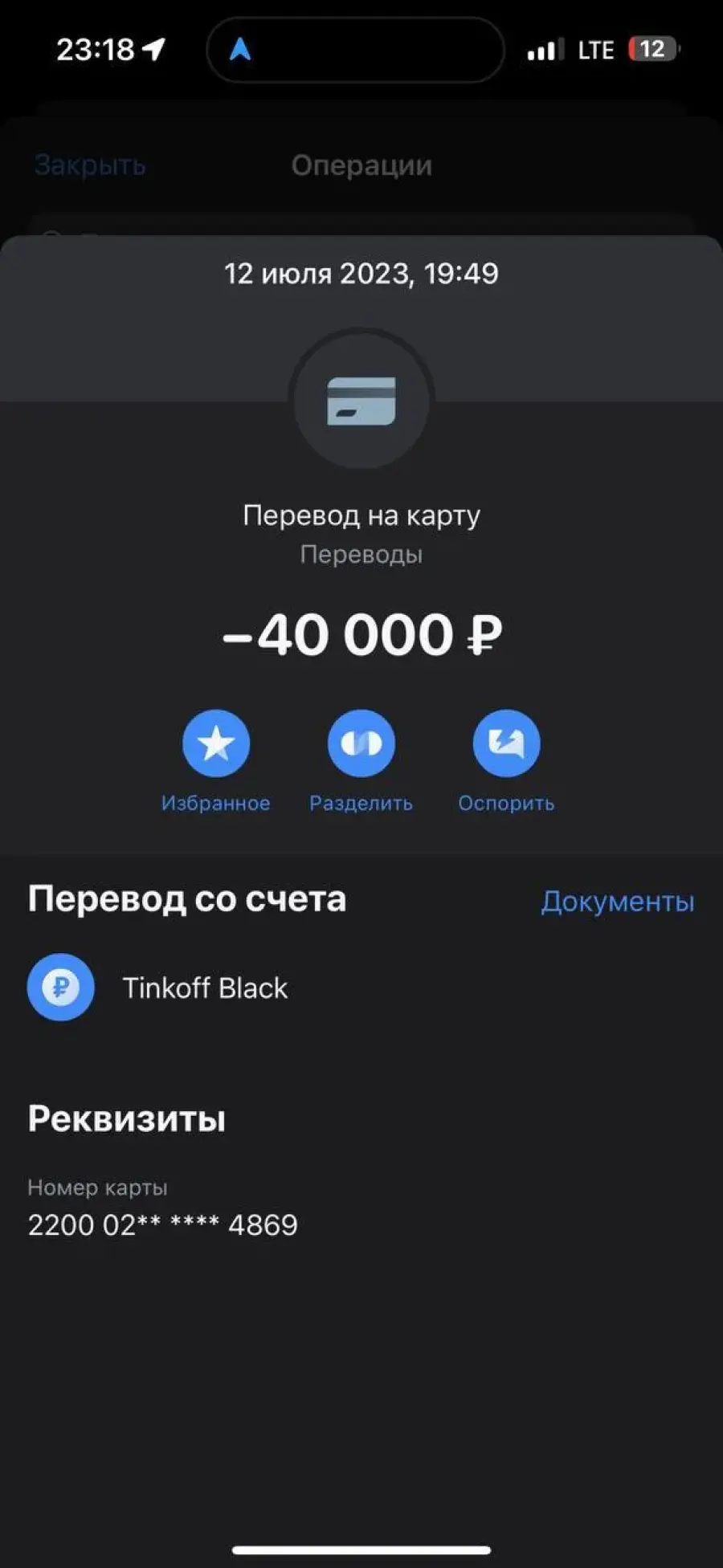Viewport: 723px width, 1568px height.
Task: Open the Tinkoff Black account row
Action: 361,988
